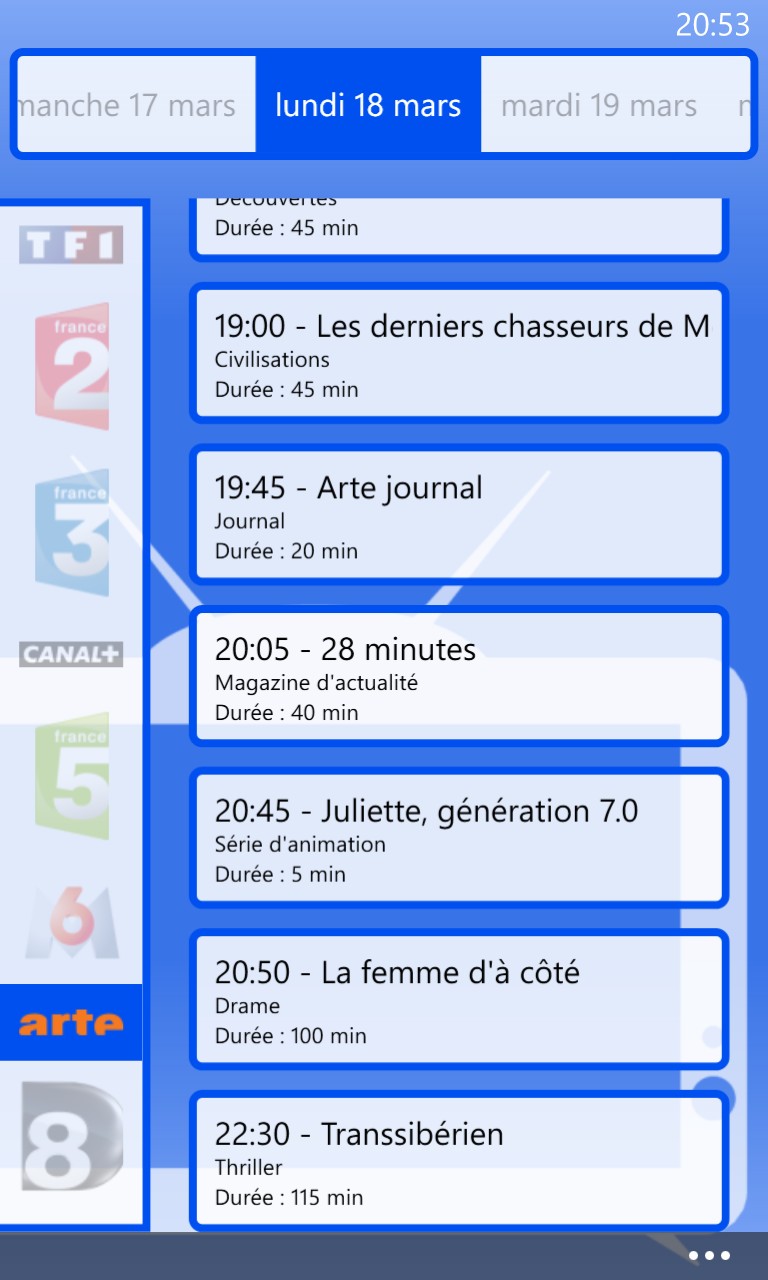Open Juliette, génération 7.0
This screenshot has width=768, height=1280.
click(x=459, y=839)
